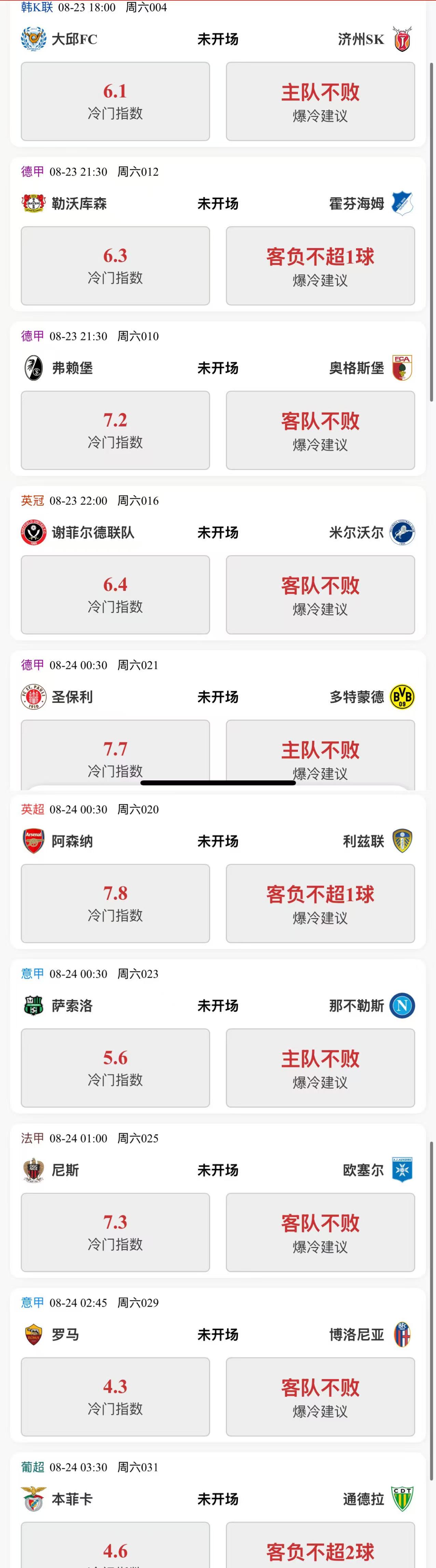
Task: Tap 客队不败 suggestion for 罗马 vs 博洛尼亚
Action: click(x=320, y=1396)
